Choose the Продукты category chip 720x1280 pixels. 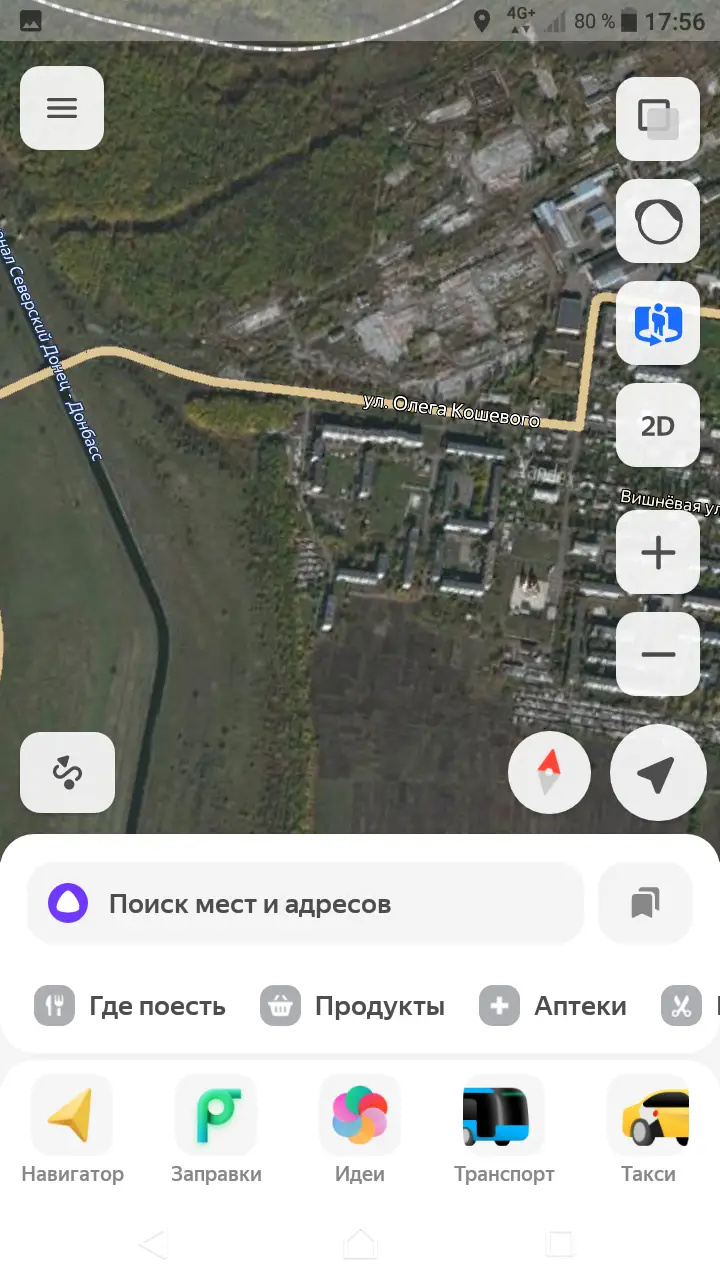[x=353, y=1006]
